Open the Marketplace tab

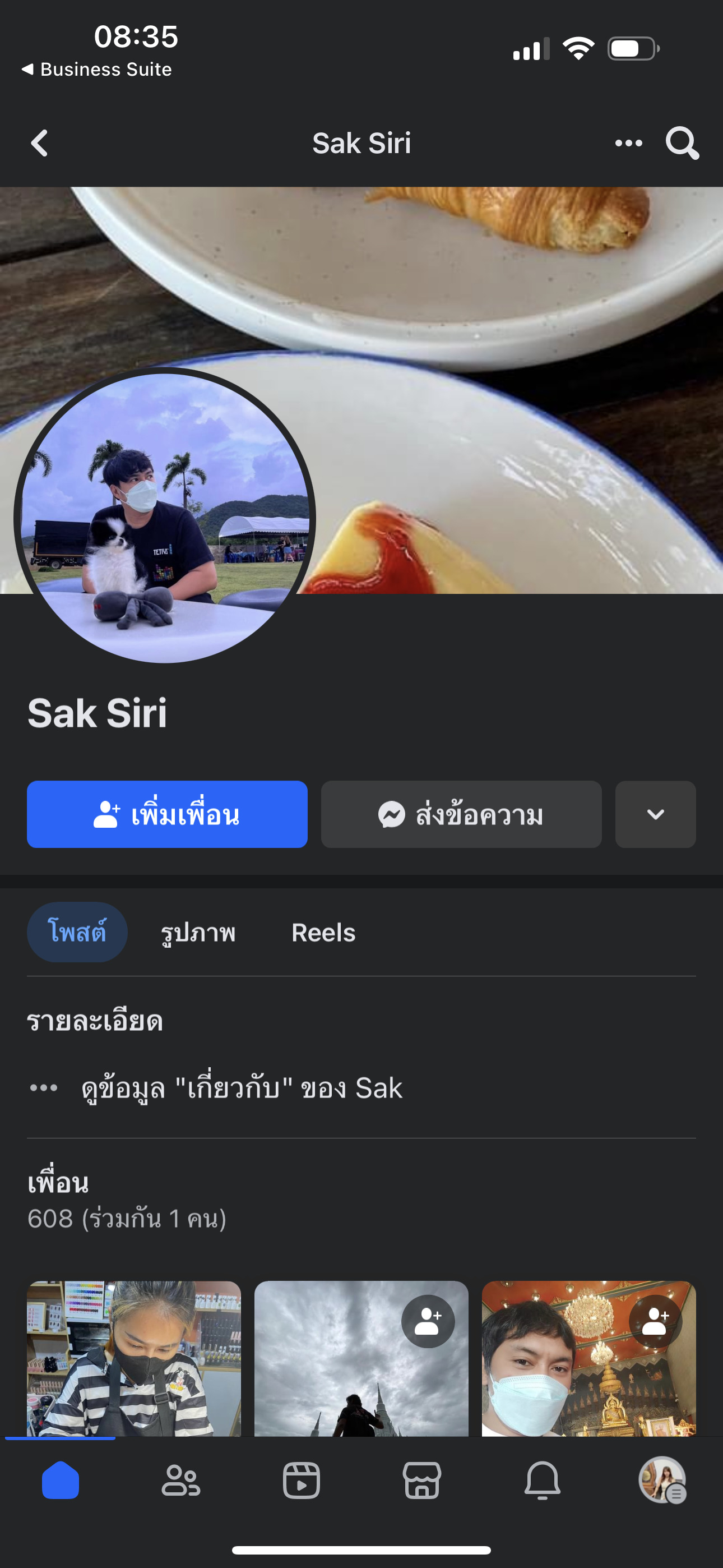(x=421, y=1480)
